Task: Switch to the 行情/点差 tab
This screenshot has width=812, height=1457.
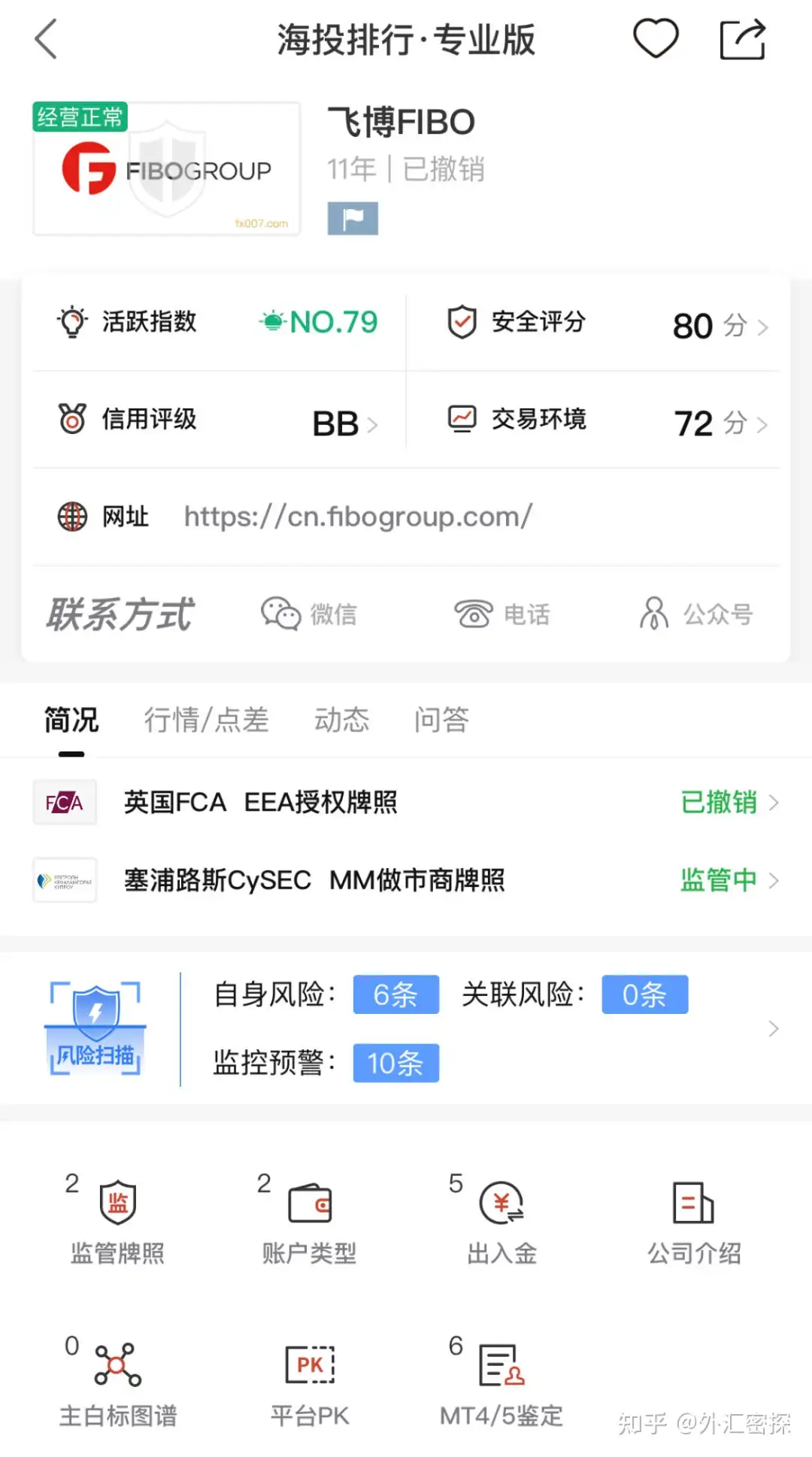Action: (206, 720)
